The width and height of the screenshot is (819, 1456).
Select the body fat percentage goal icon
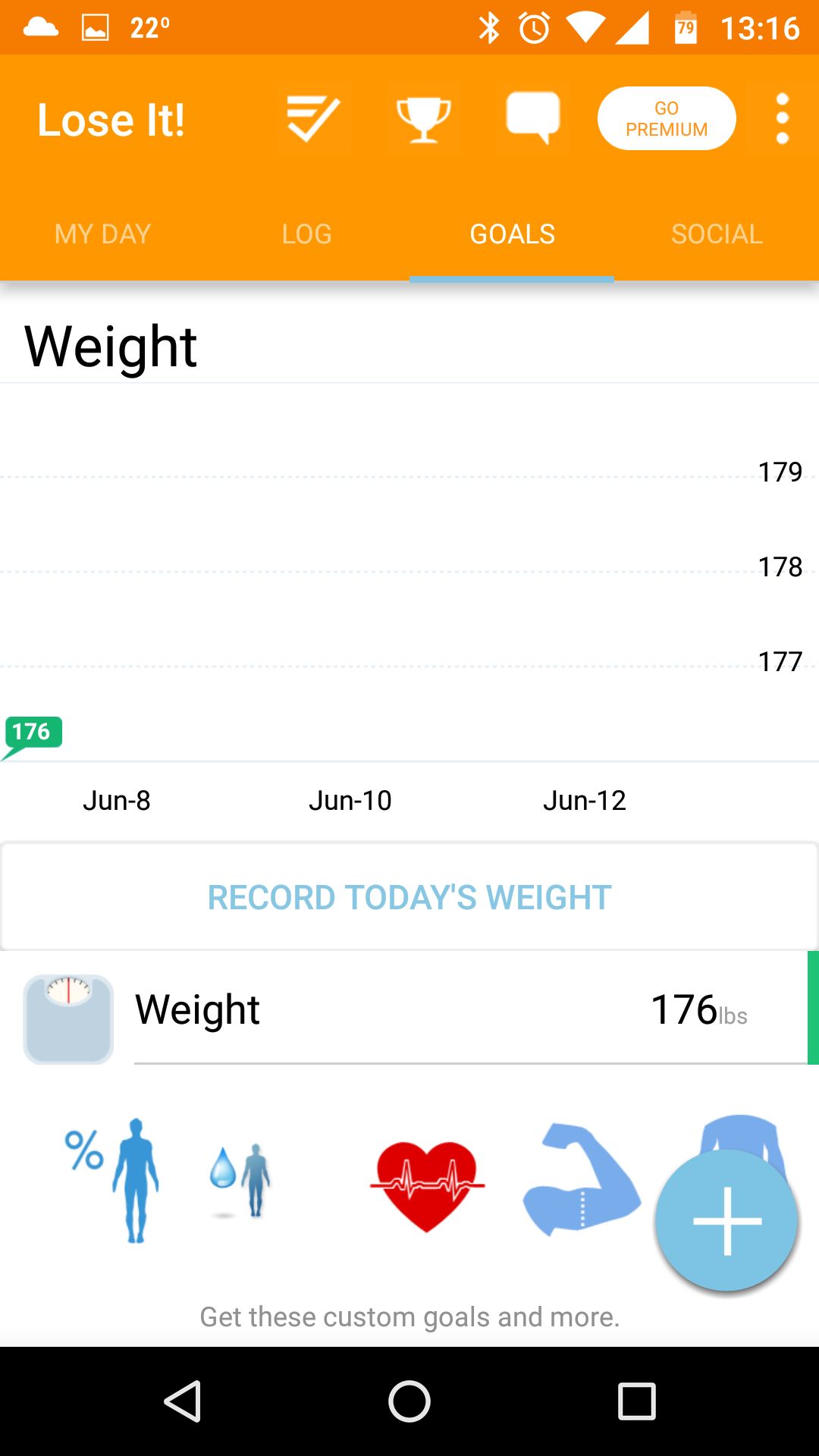[x=112, y=1180]
